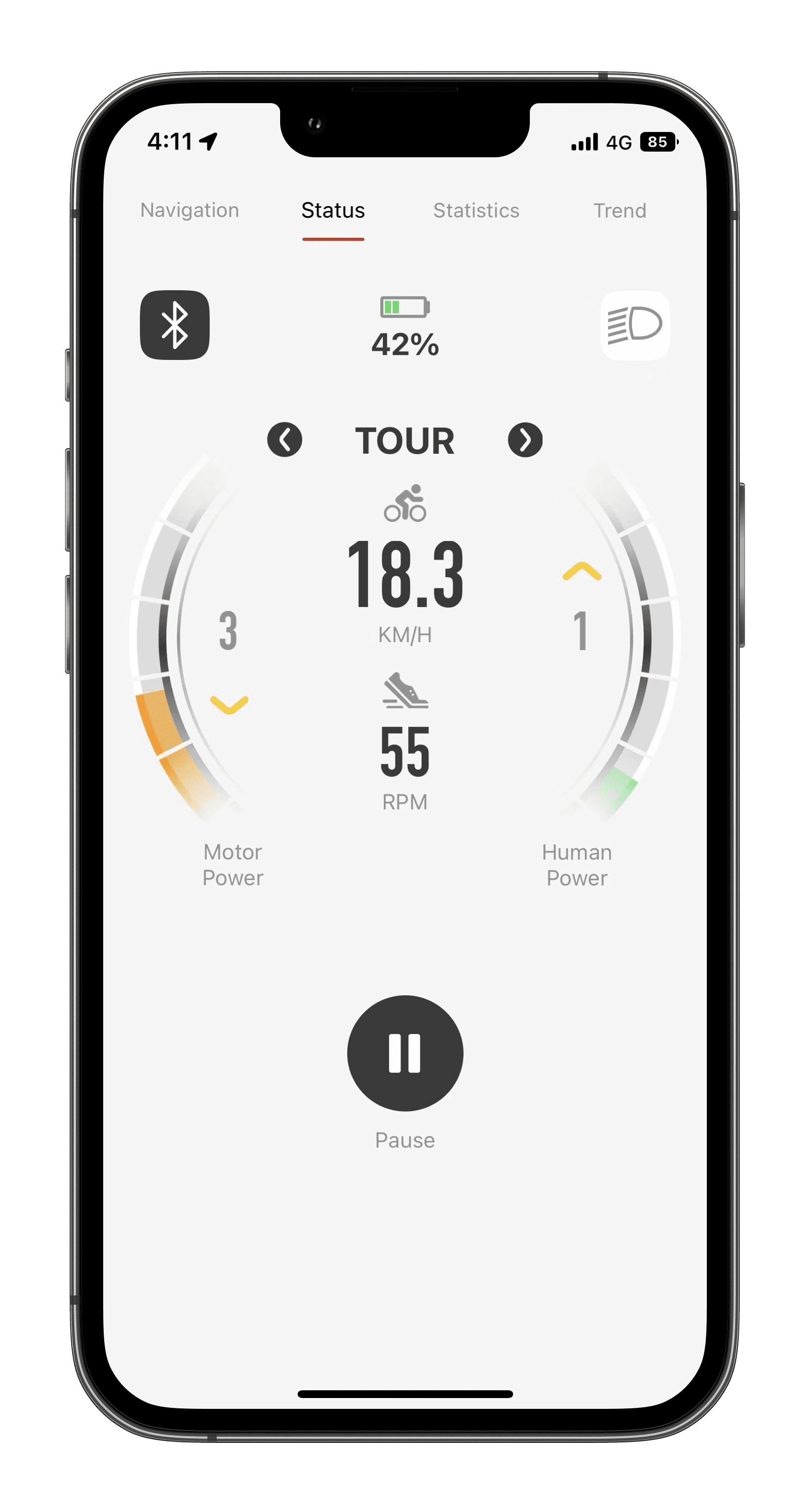The width and height of the screenshot is (810, 1512).
Task: Toggle the bike headlight
Action: tap(635, 324)
